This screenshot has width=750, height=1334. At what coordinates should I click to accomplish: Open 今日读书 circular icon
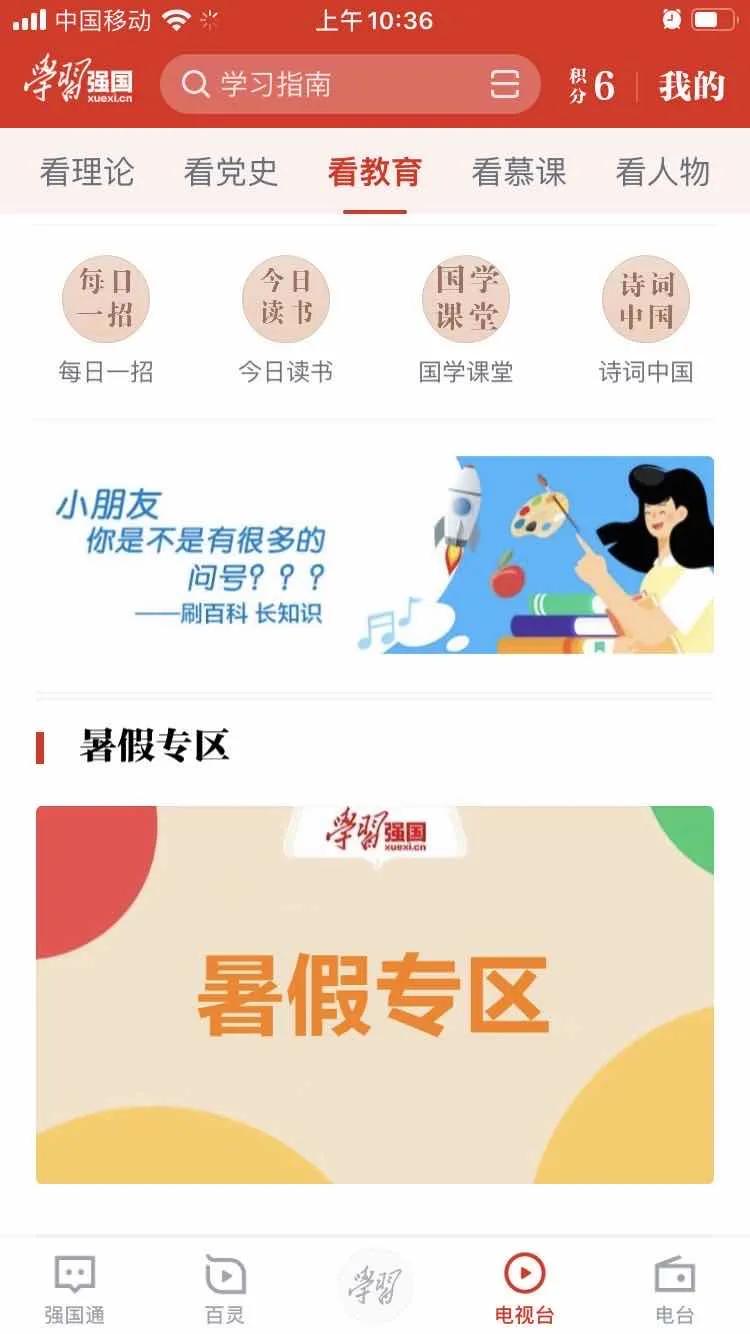(288, 298)
